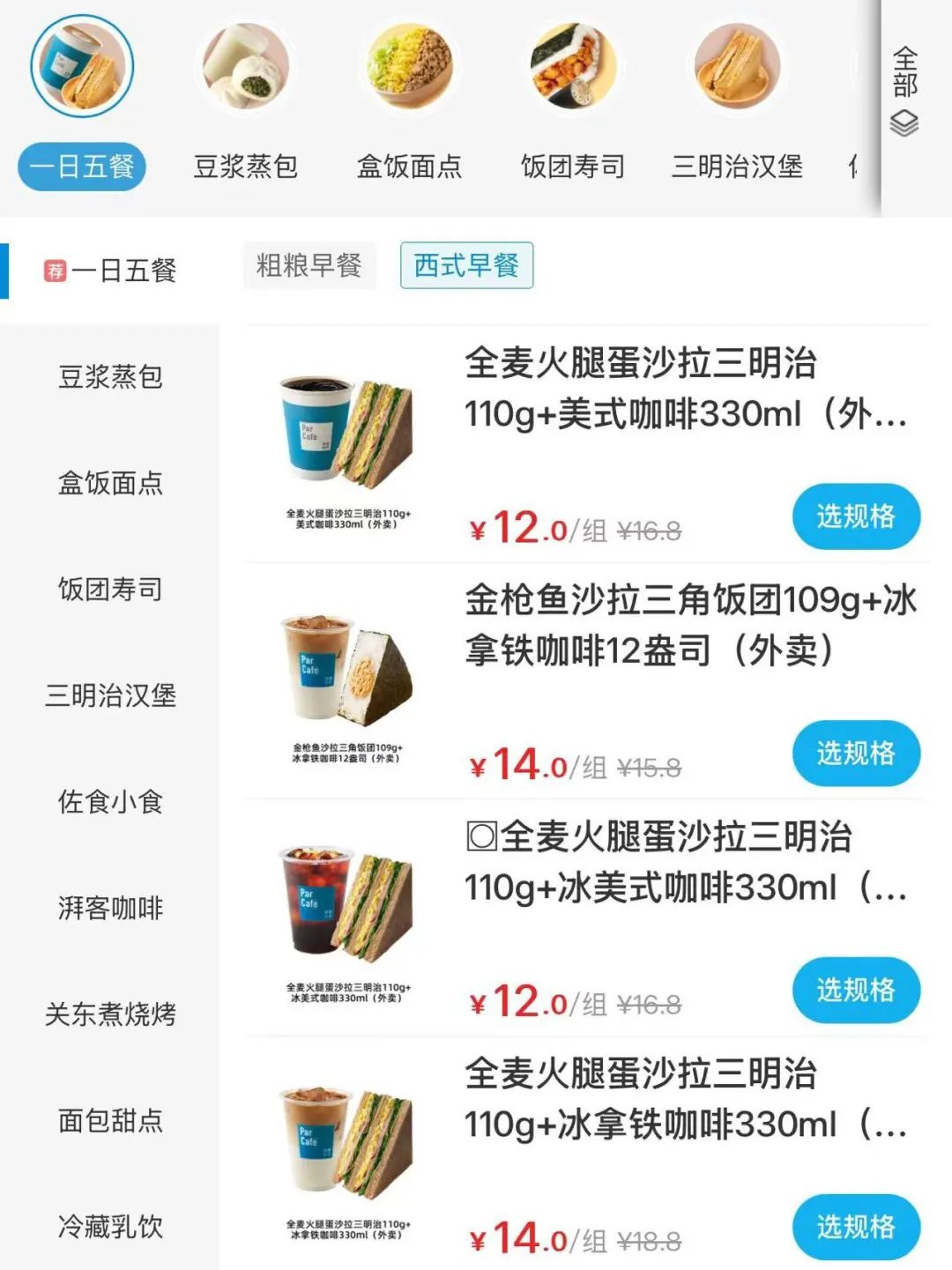Choose specs for the 金枪鱼沙拉三角饭团 combo
Viewport: 952px width, 1270px height.
pyautogui.click(x=855, y=754)
